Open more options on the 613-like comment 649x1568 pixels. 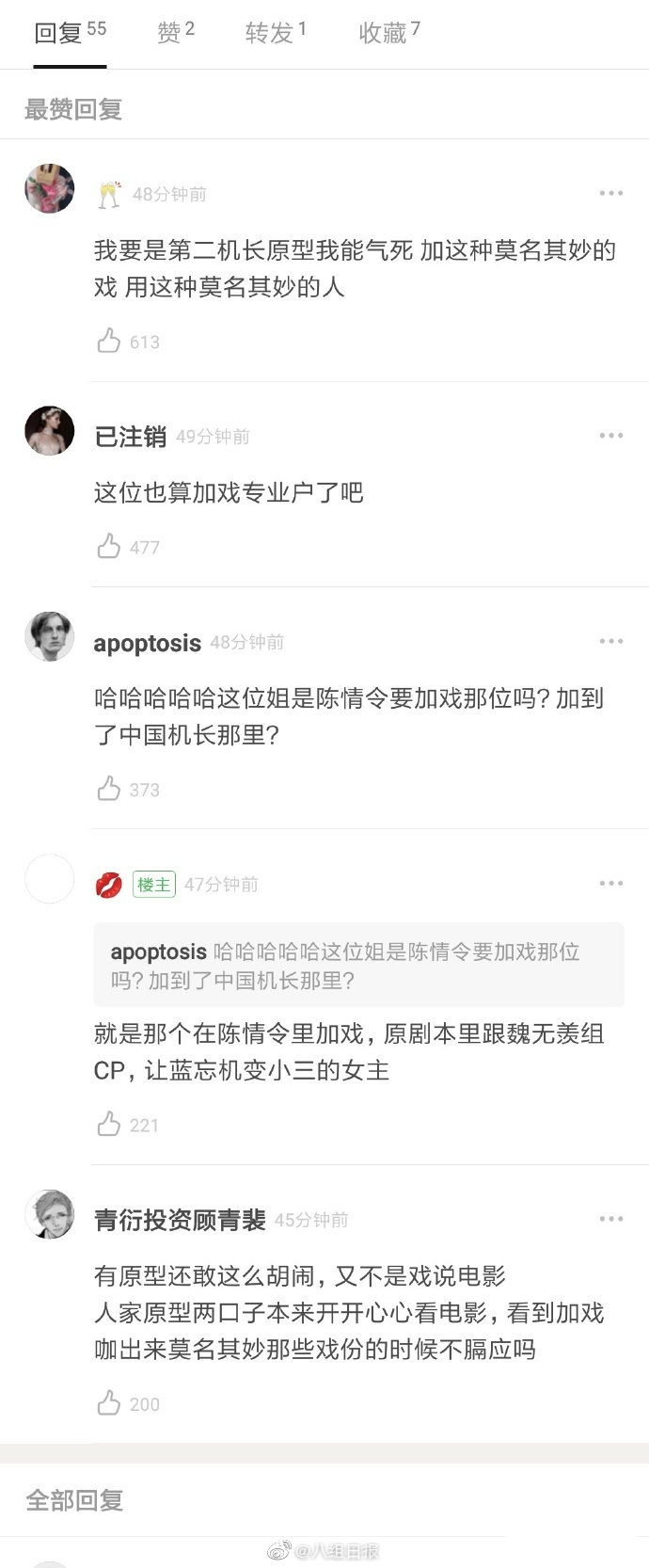click(610, 193)
